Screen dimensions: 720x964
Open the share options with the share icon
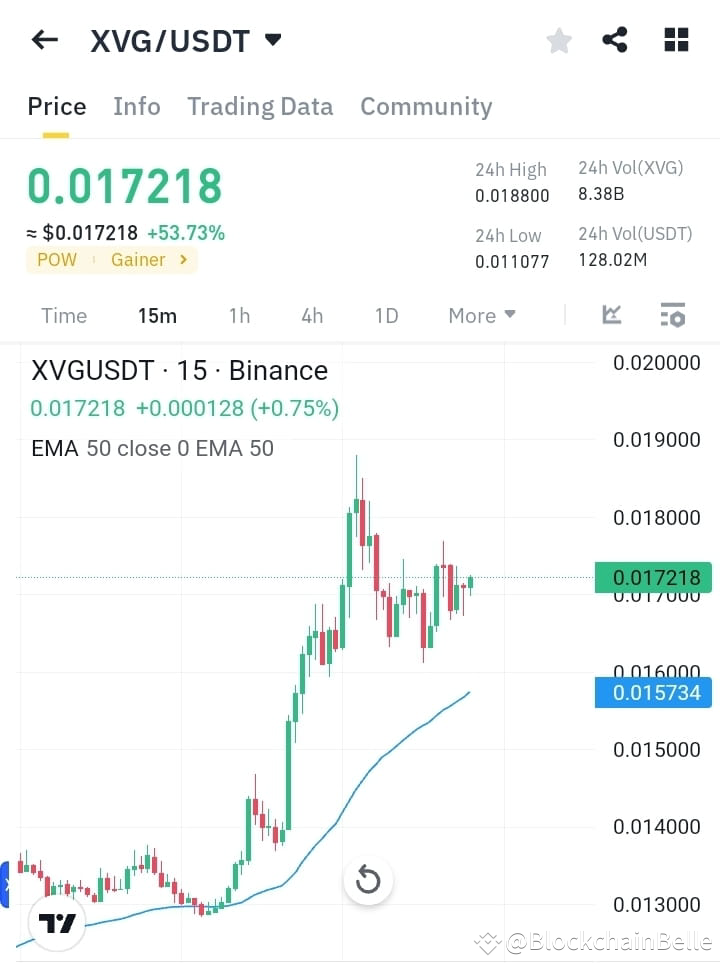(x=614, y=39)
